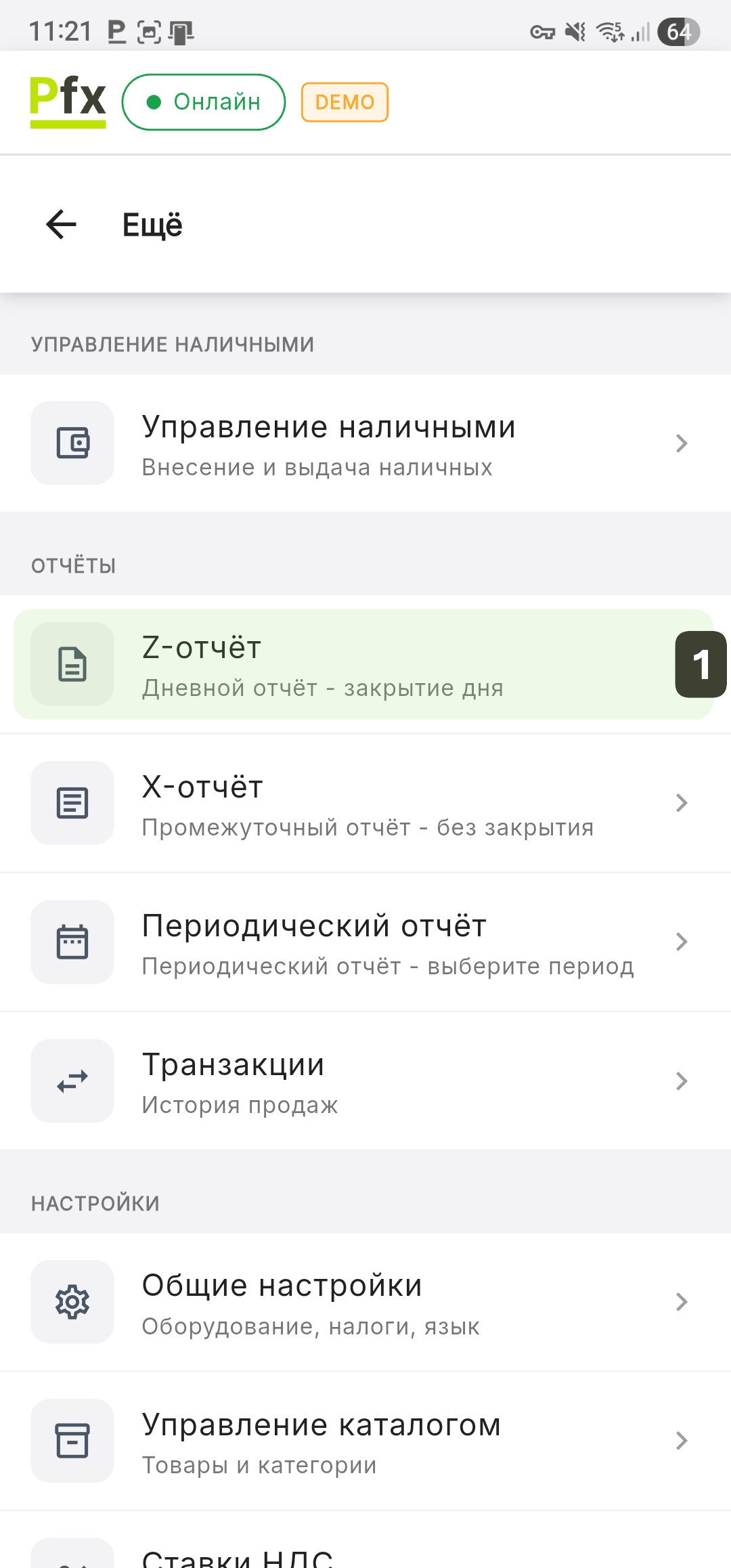Go back from the Ещё screen
Viewport: 731px width, 1568px height.
[61, 225]
